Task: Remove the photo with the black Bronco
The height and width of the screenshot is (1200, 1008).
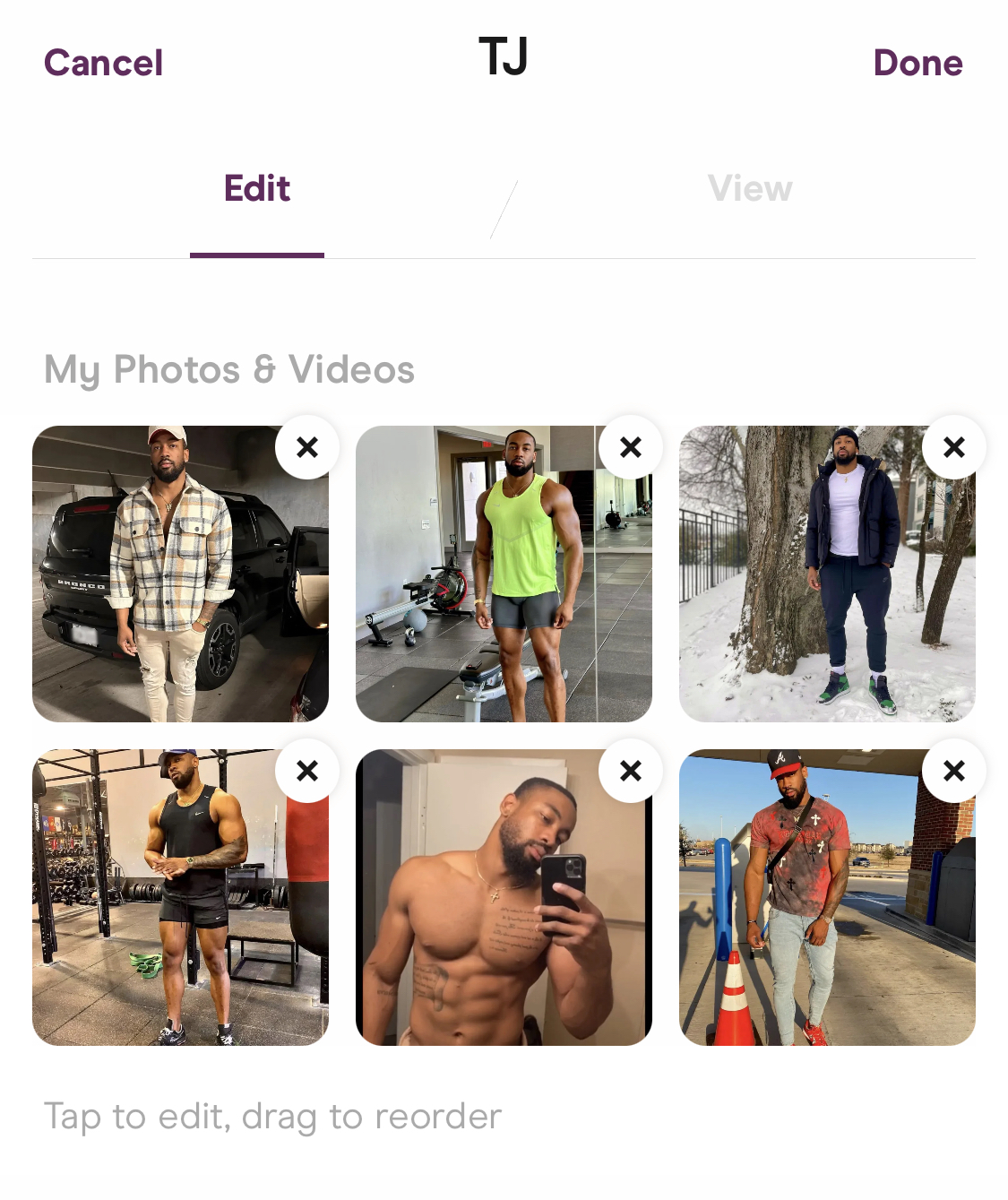Action: pyautogui.click(x=307, y=447)
